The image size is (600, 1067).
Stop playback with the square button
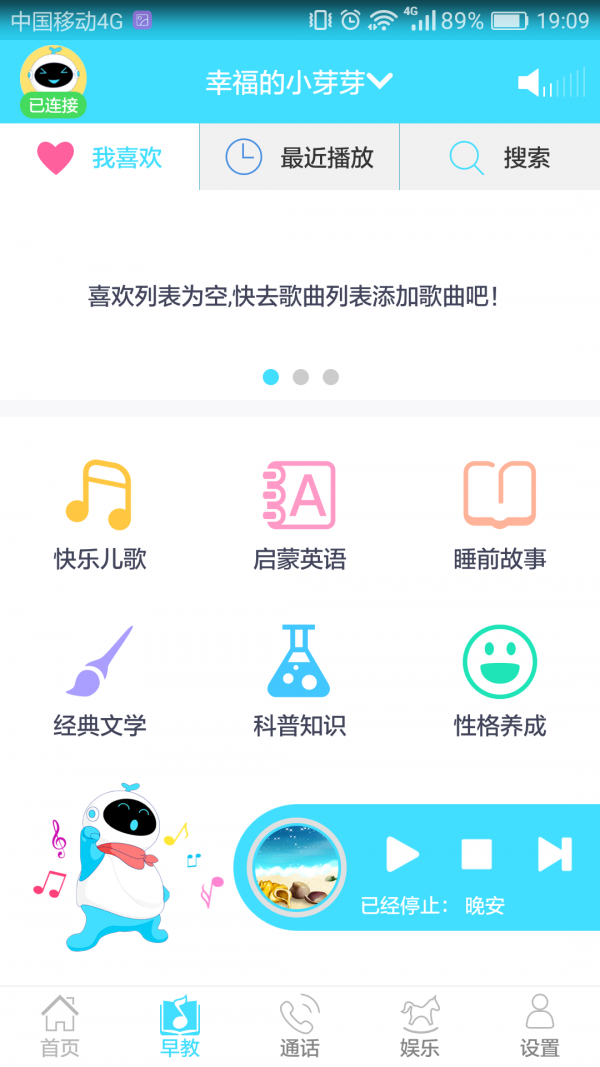point(476,854)
